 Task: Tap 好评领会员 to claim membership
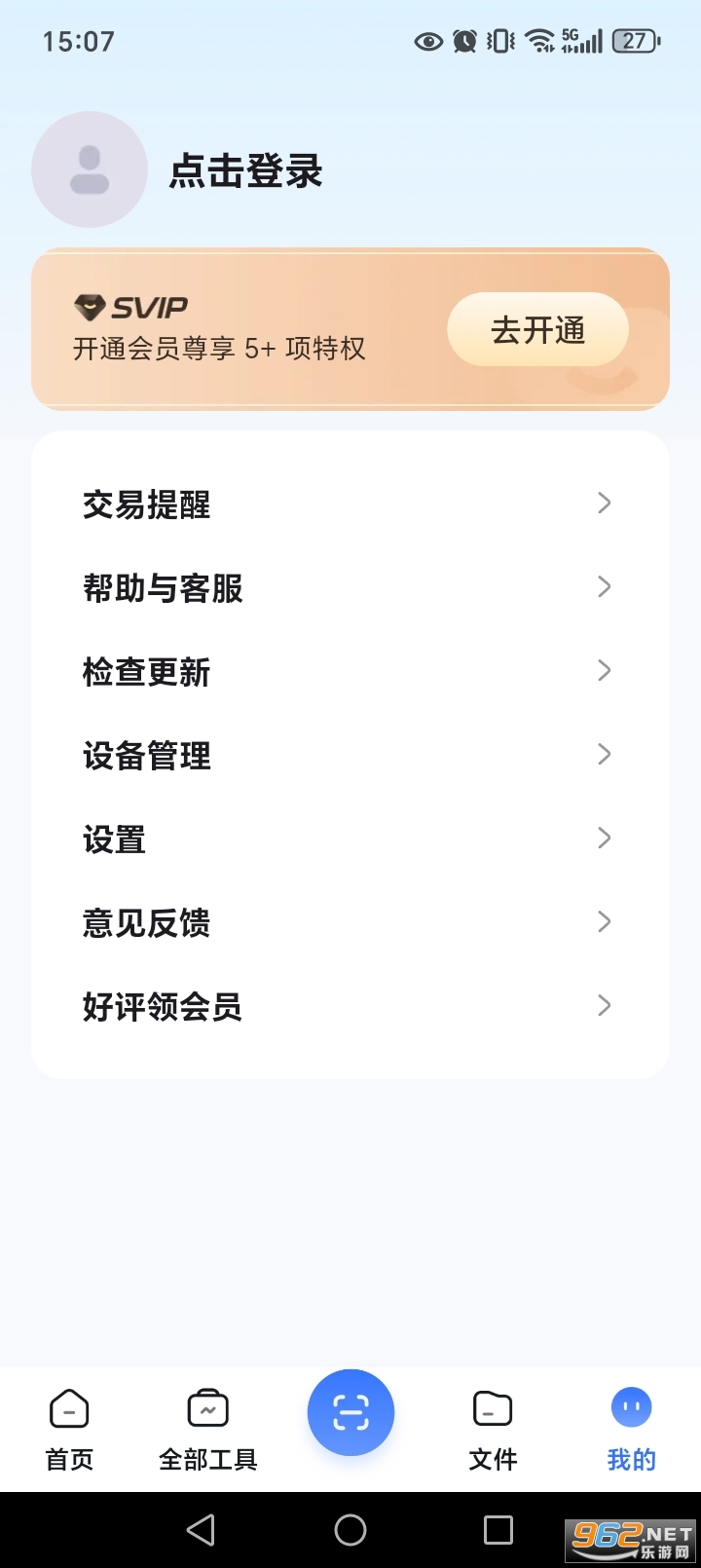point(350,1006)
